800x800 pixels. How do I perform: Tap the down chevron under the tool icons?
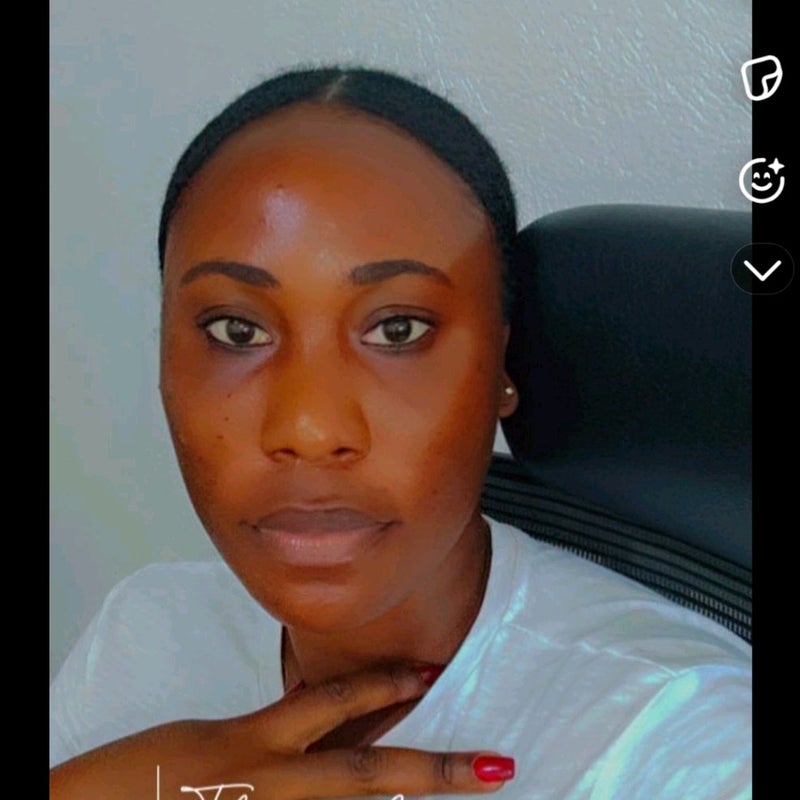762,270
